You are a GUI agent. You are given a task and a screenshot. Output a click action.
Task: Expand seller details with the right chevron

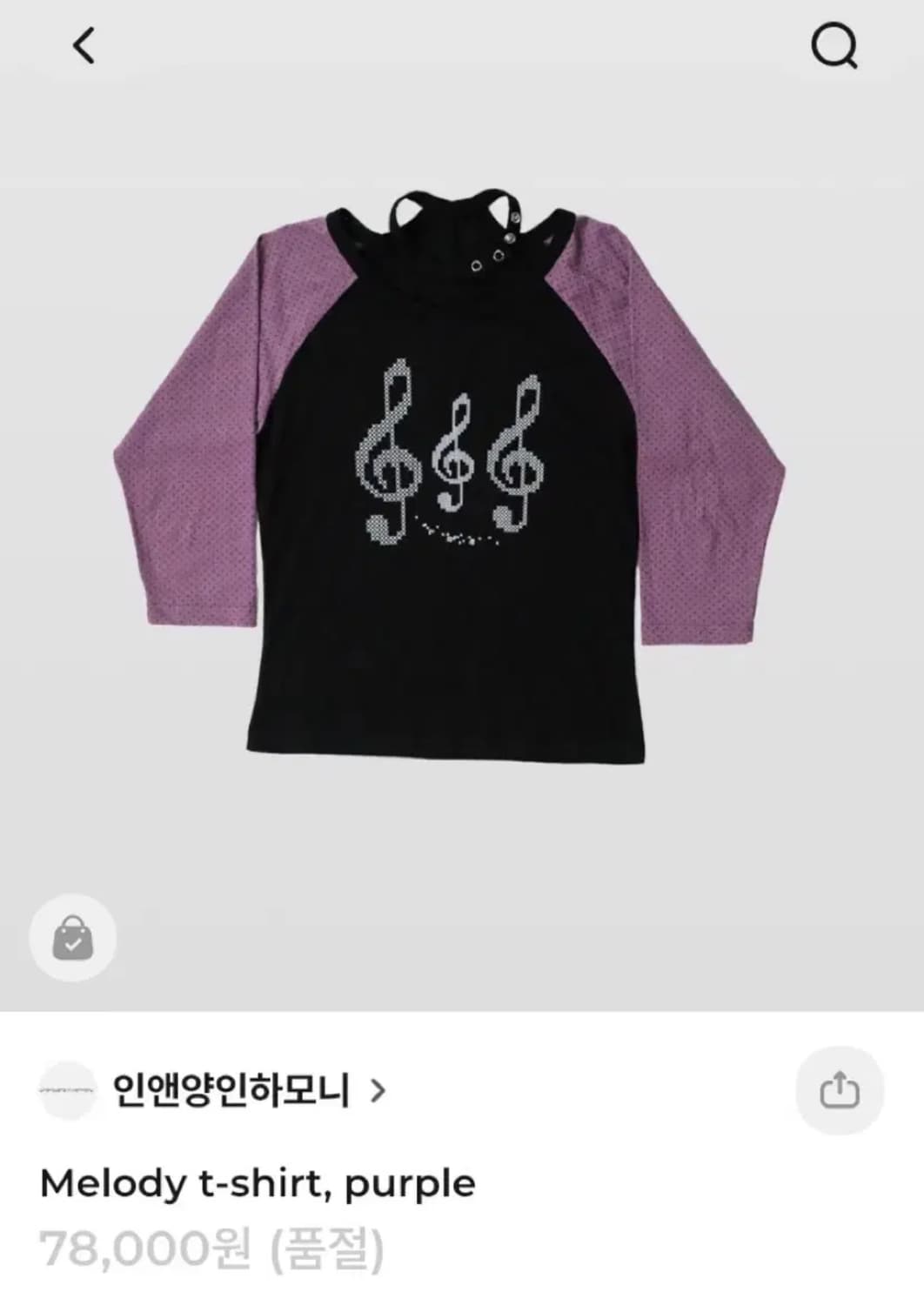tap(380, 1089)
